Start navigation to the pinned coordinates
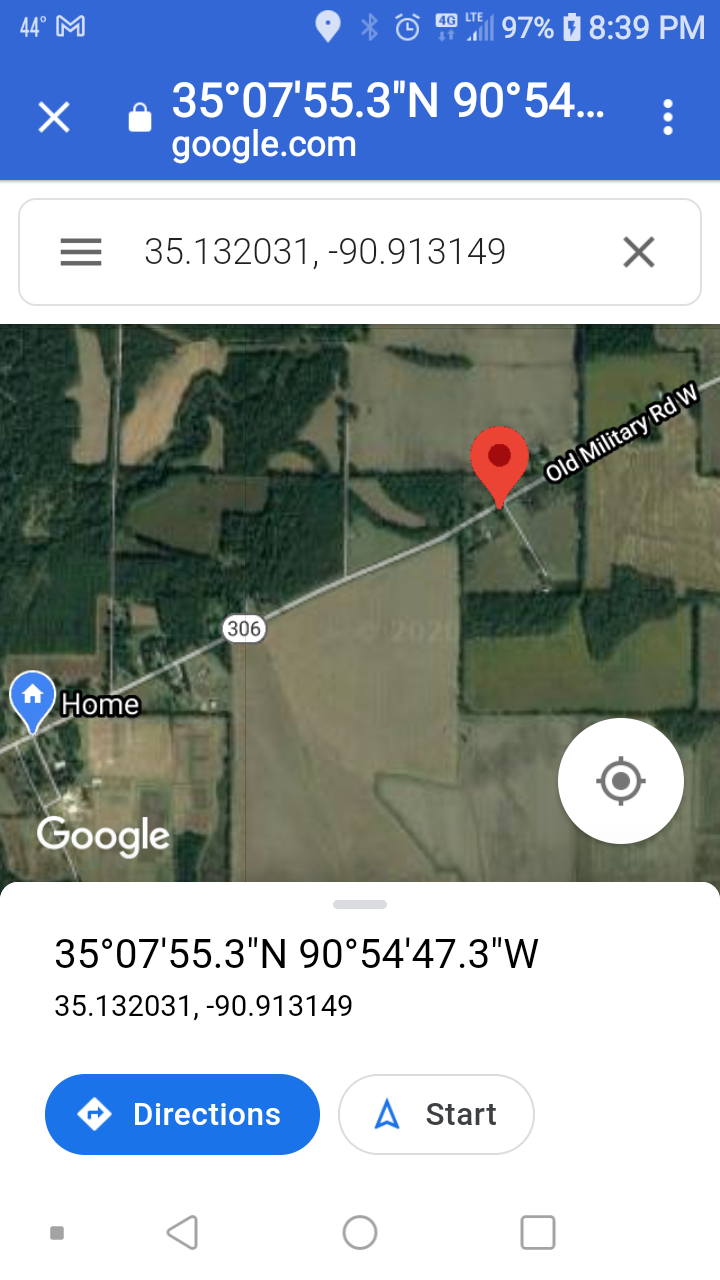Screen dimensions: 720x1280 pos(436,1114)
